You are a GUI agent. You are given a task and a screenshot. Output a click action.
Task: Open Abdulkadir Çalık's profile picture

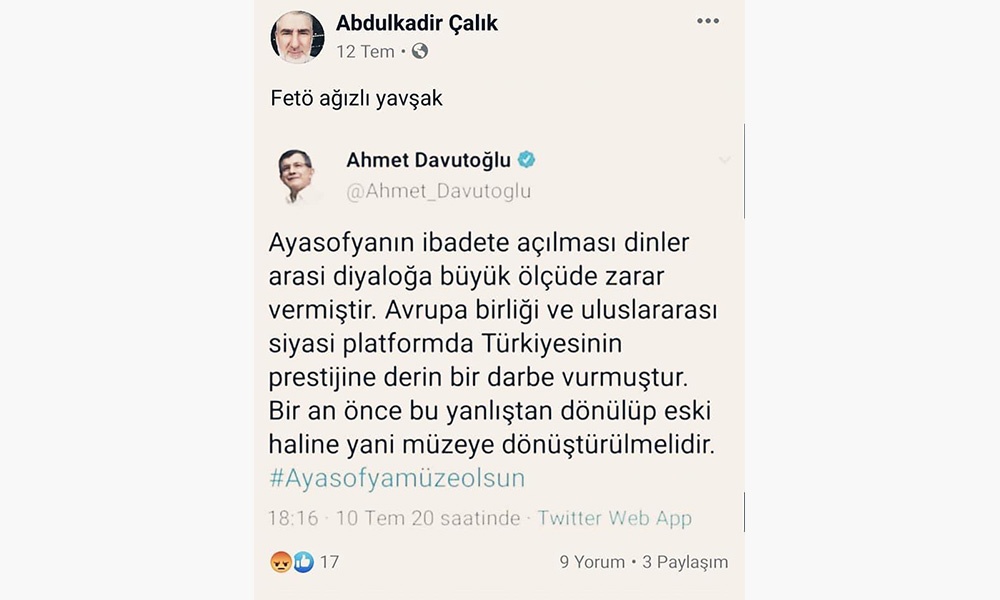(297, 38)
